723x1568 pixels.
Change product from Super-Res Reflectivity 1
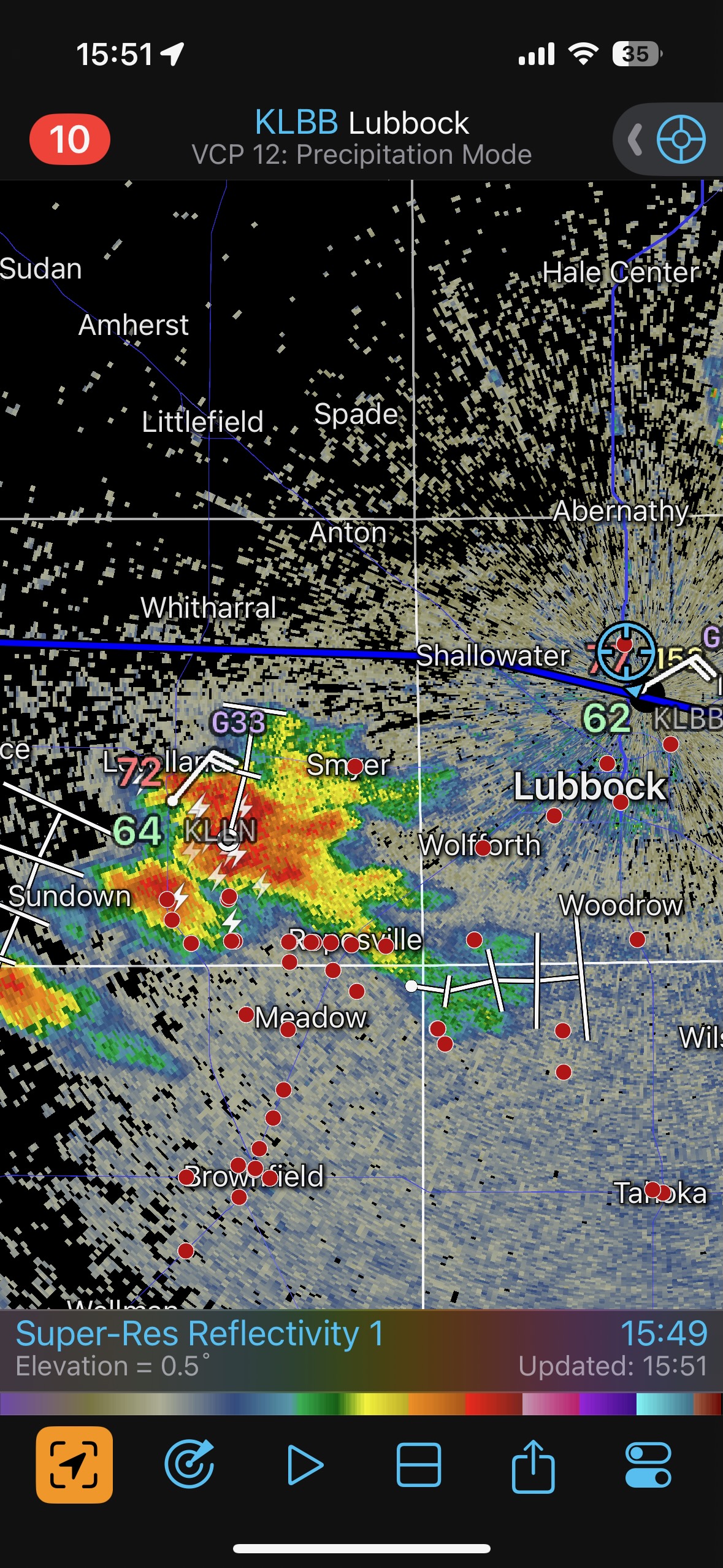click(x=199, y=1334)
